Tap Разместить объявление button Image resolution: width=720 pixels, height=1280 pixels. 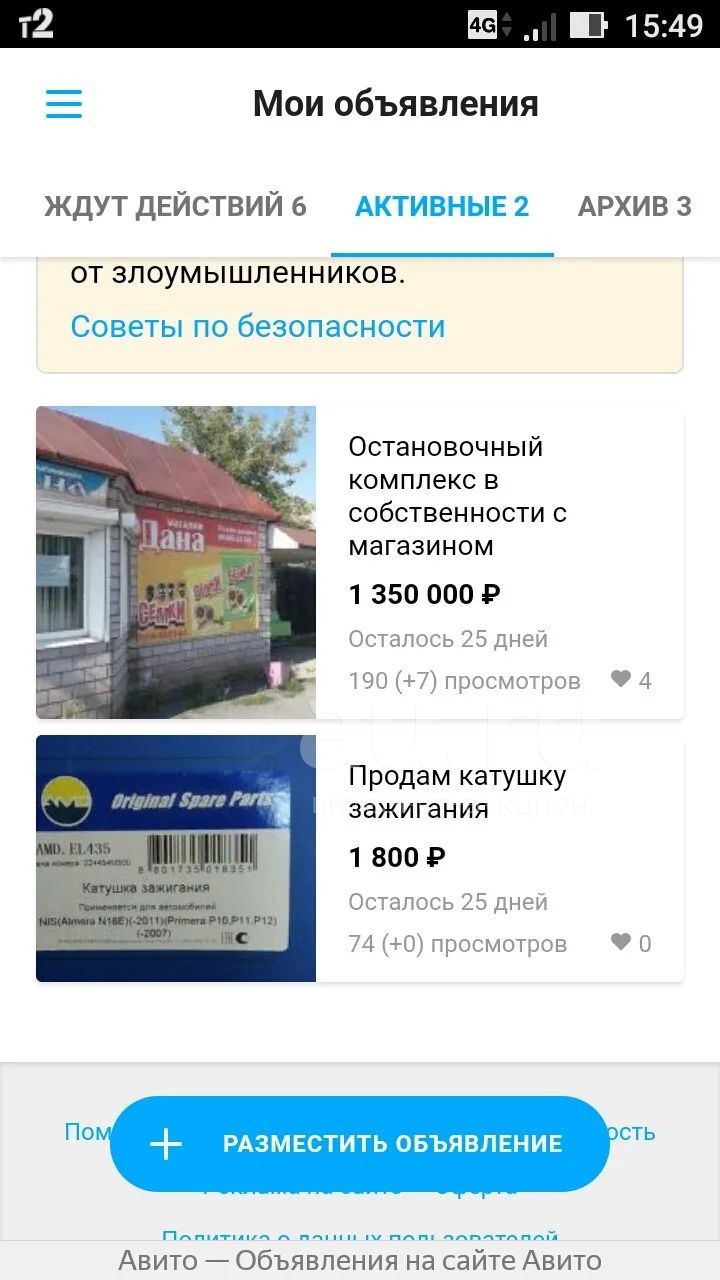[x=360, y=1144]
